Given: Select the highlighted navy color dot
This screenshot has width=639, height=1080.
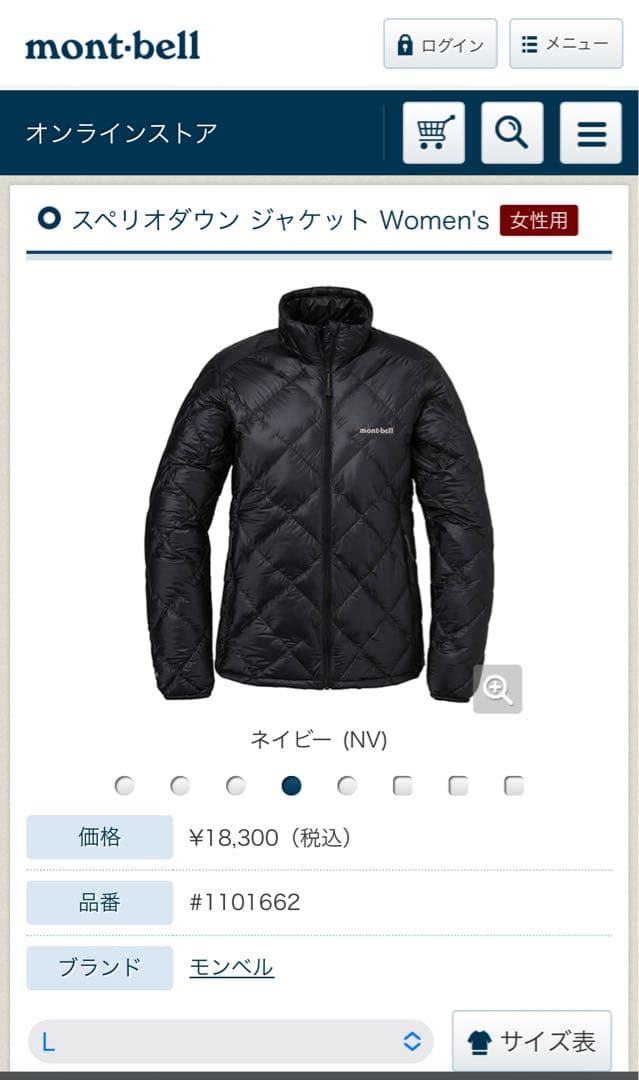Looking at the screenshot, I should tap(291, 786).
